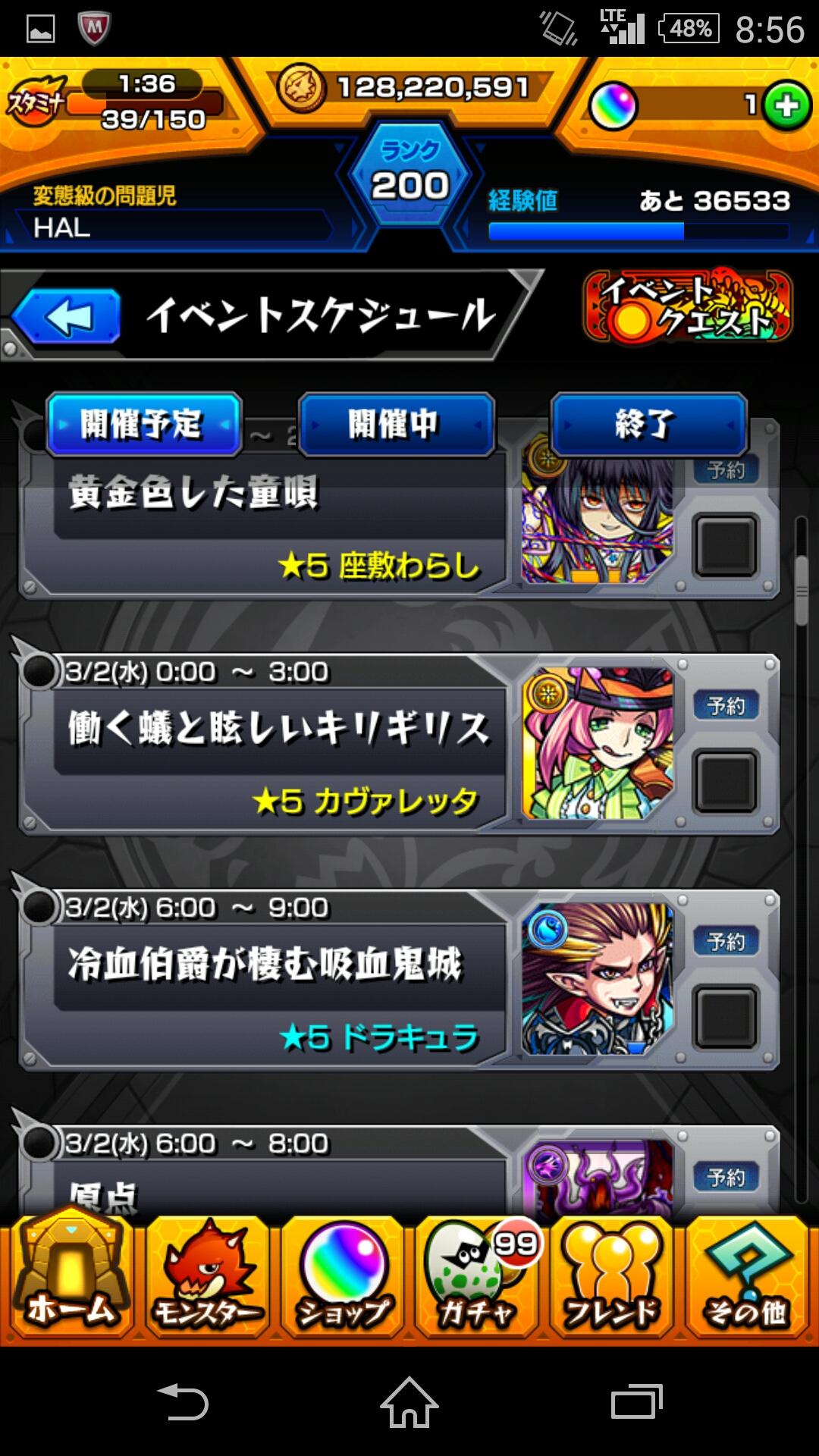Select the 開催予定 button

coord(143,426)
